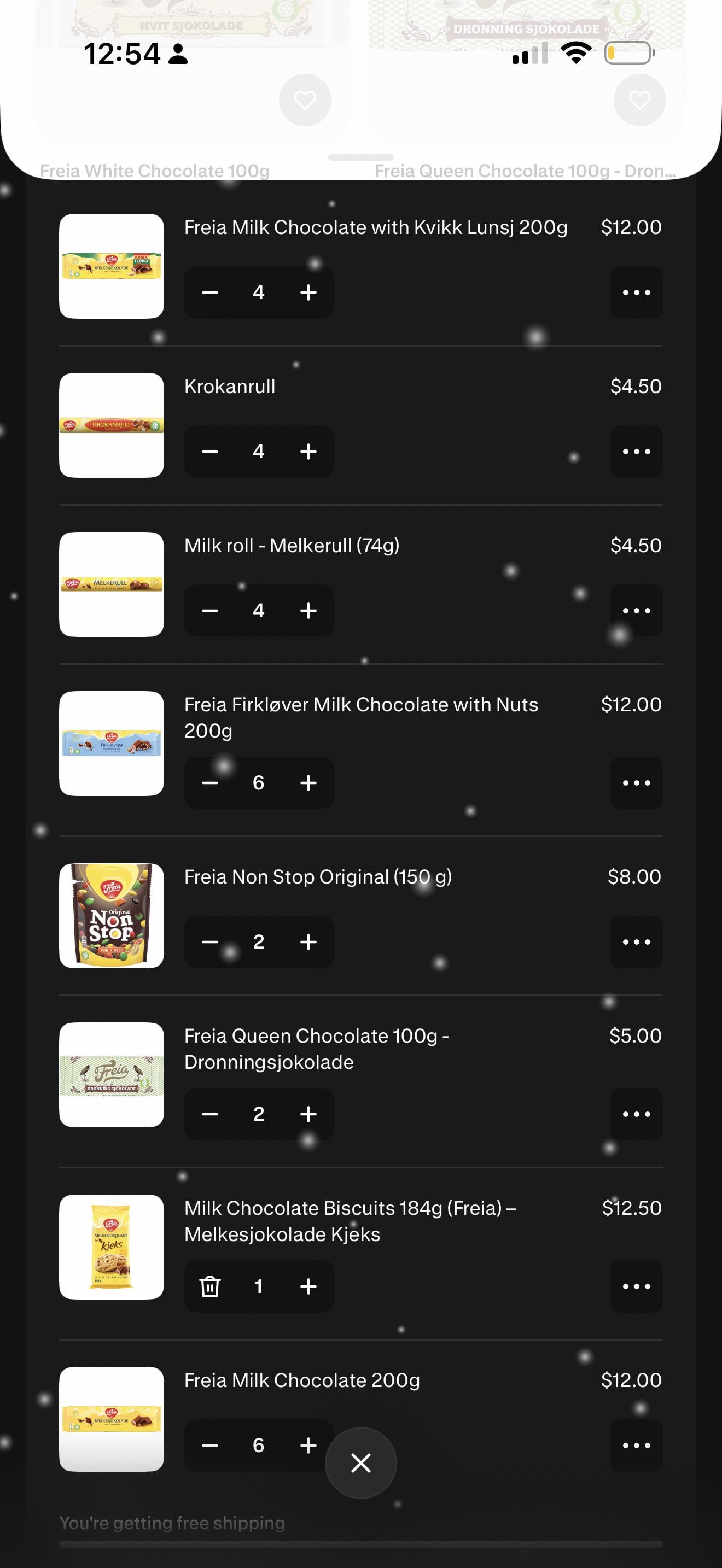Show options for Freia Non Stop Original
Viewport: 722px width, 1568px height.
click(636, 942)
